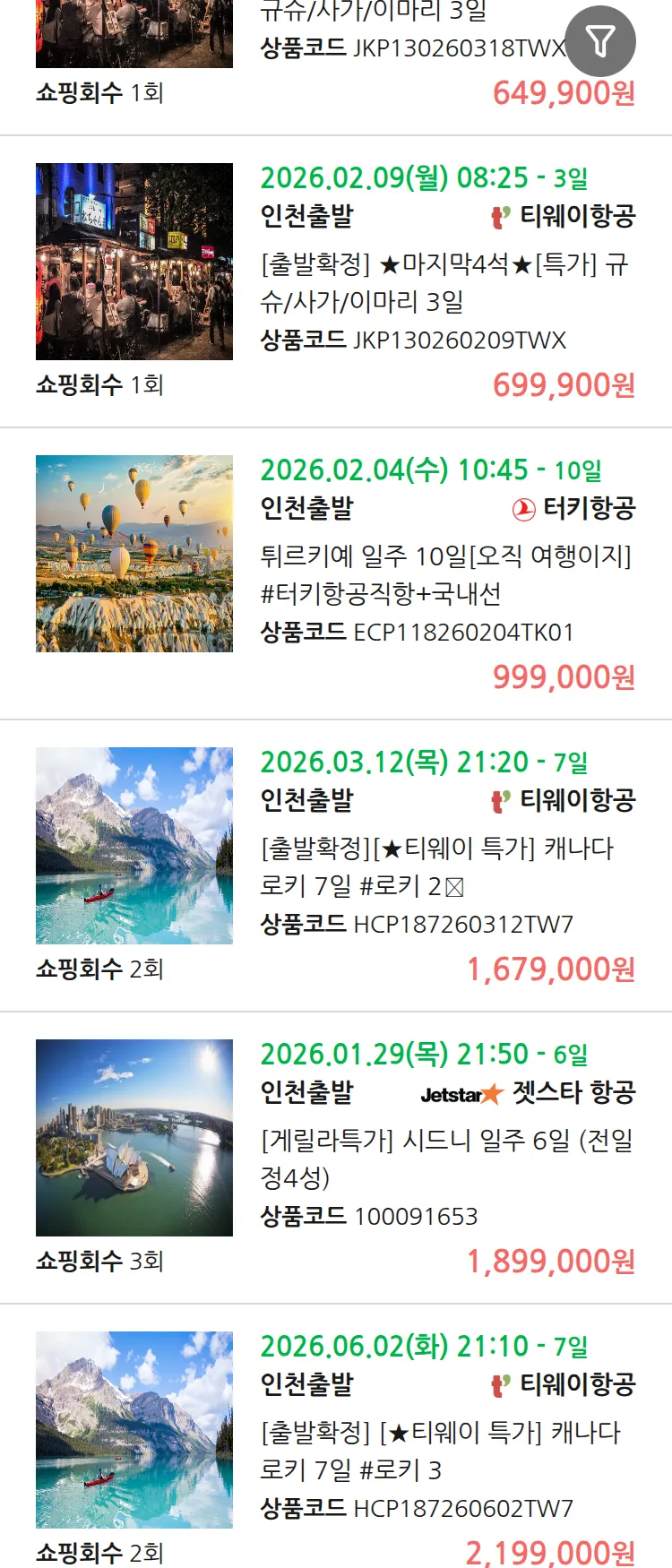Open the floating filter button
The height and width of the screenshot is (1568, 672).
pyautogui.click(x=600, y=41)
